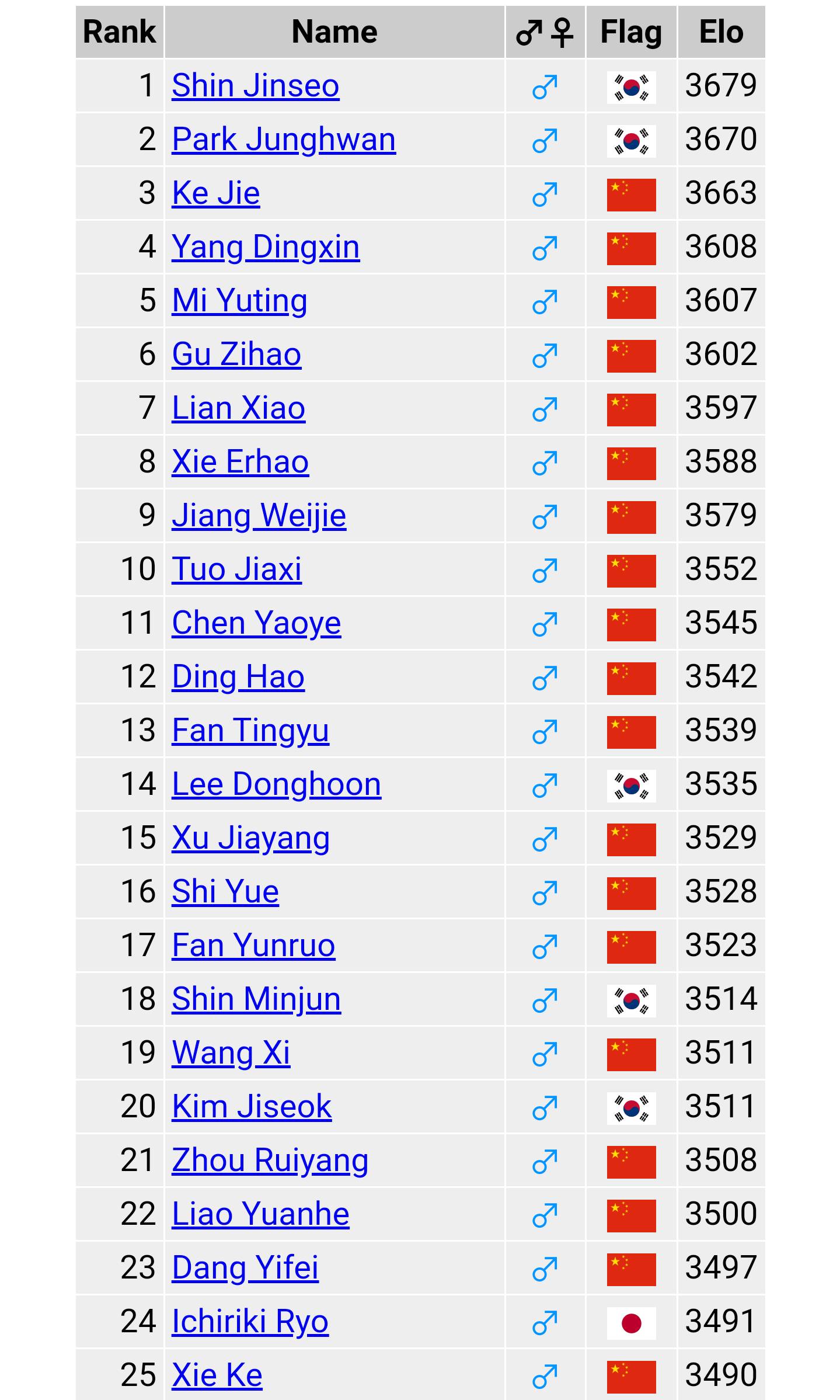Image resolution: width=840 pixels, height=1400 pixels.
Task: Tap on Tuo Jiaxi's name
Action: tap(236, 569)
